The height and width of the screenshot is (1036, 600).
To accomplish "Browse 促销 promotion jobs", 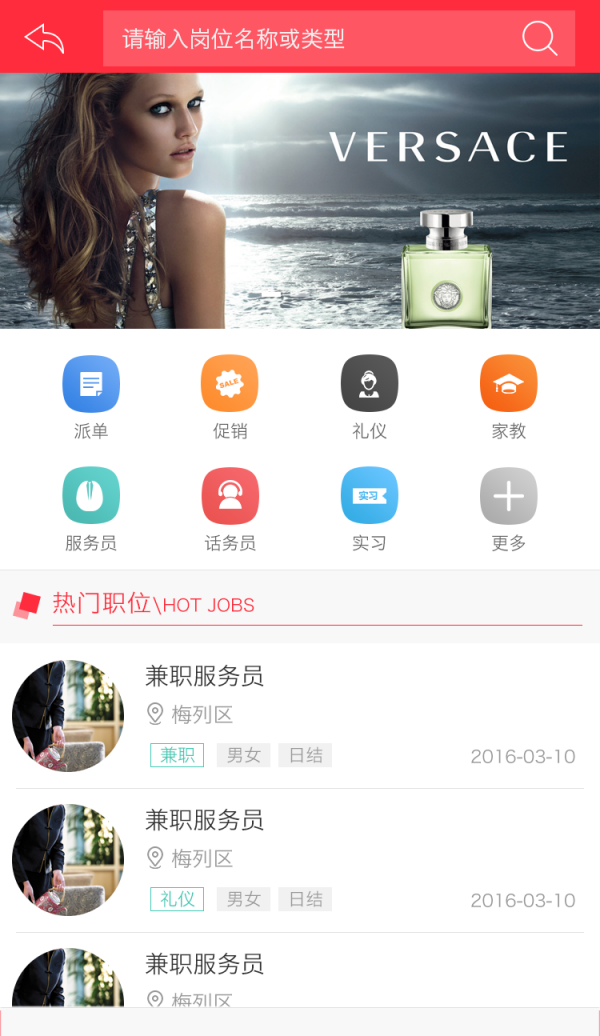I will tap(230, 397).
